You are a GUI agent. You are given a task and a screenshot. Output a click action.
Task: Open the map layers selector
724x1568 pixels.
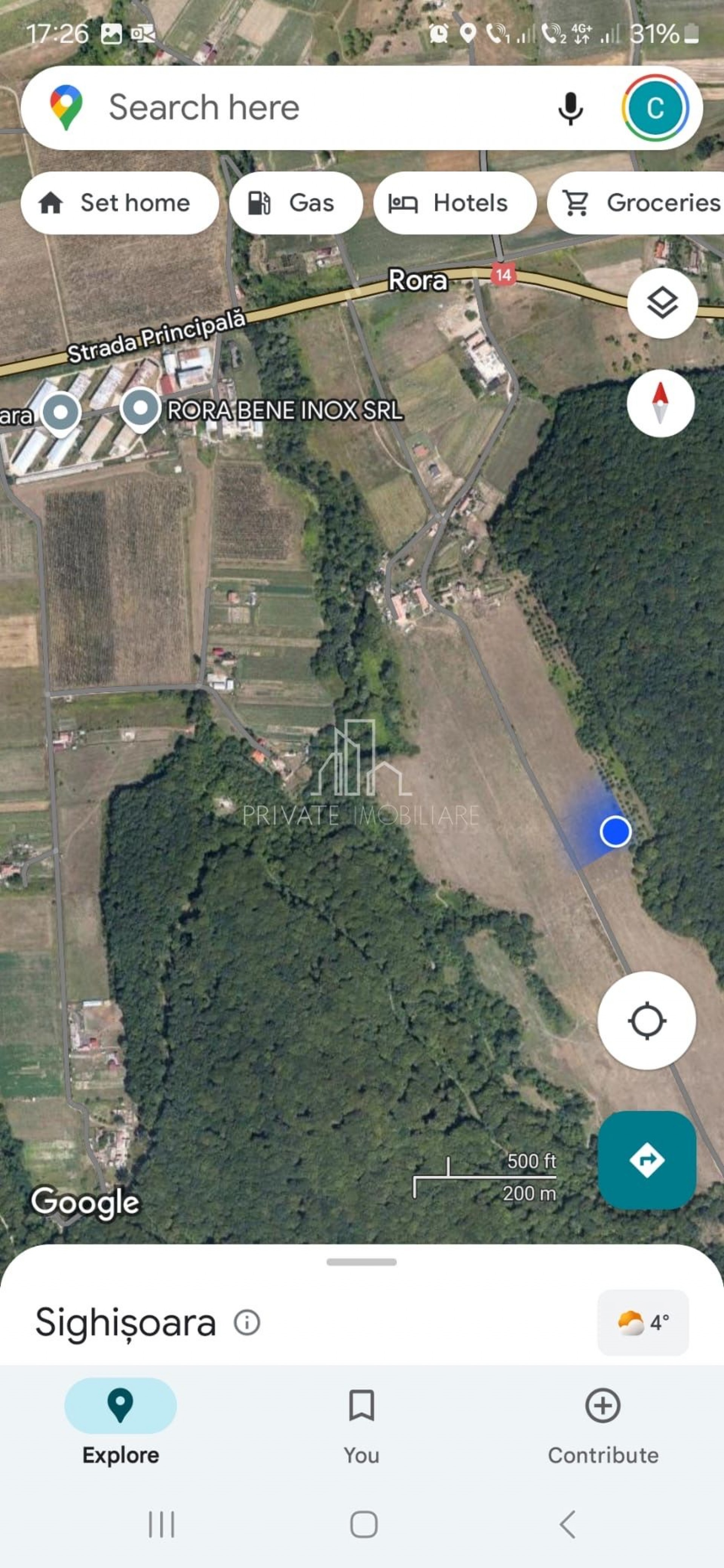(x=662, y=303)
